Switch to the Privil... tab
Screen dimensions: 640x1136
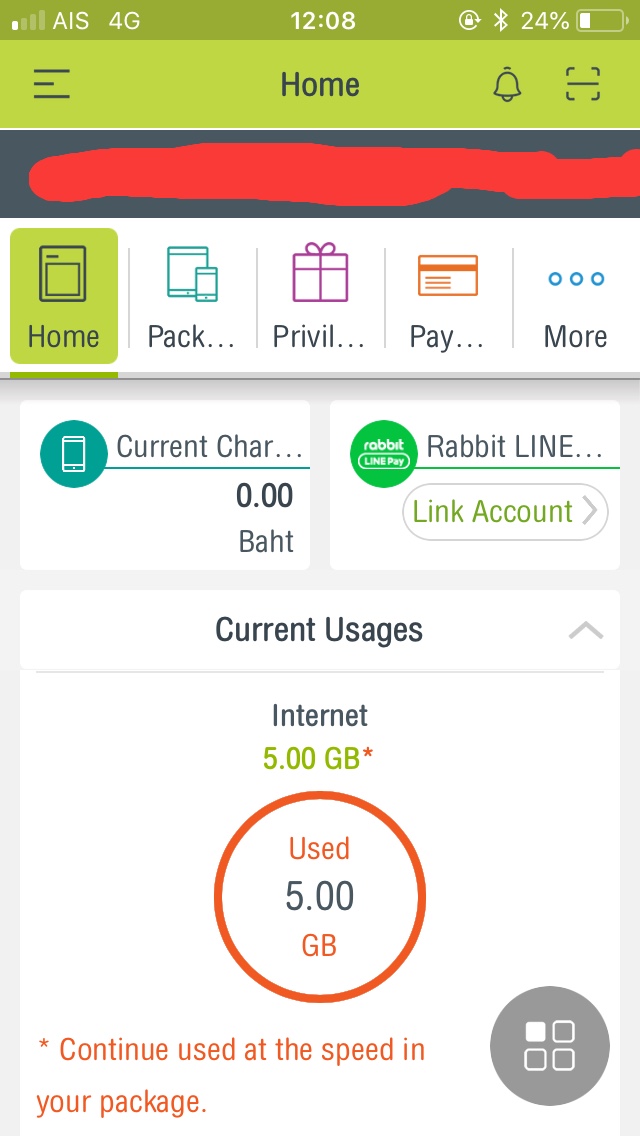point(320,296)
